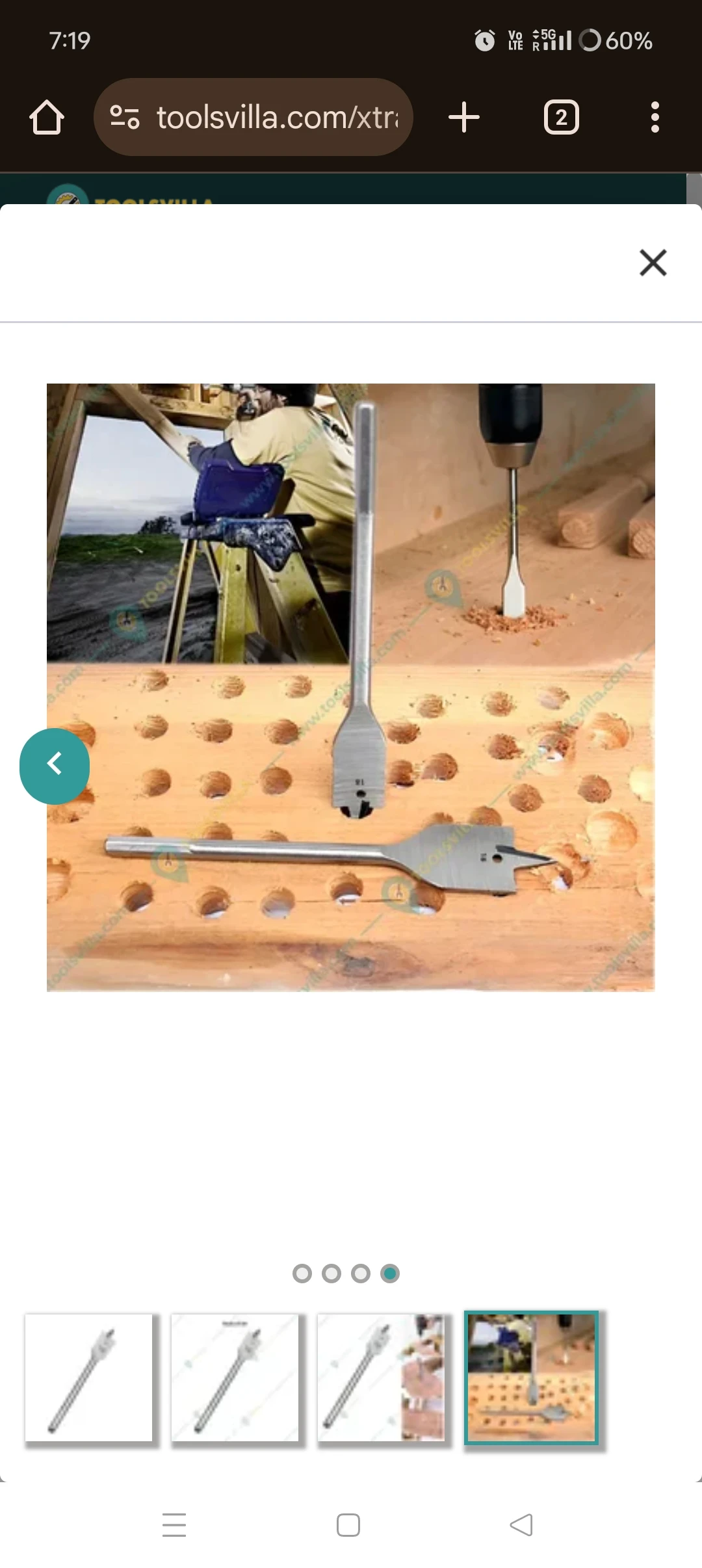The width and height of the screenshot is (702, 1568).
Task: Jump to the second page indicator dot
Action: (331, 1273)
